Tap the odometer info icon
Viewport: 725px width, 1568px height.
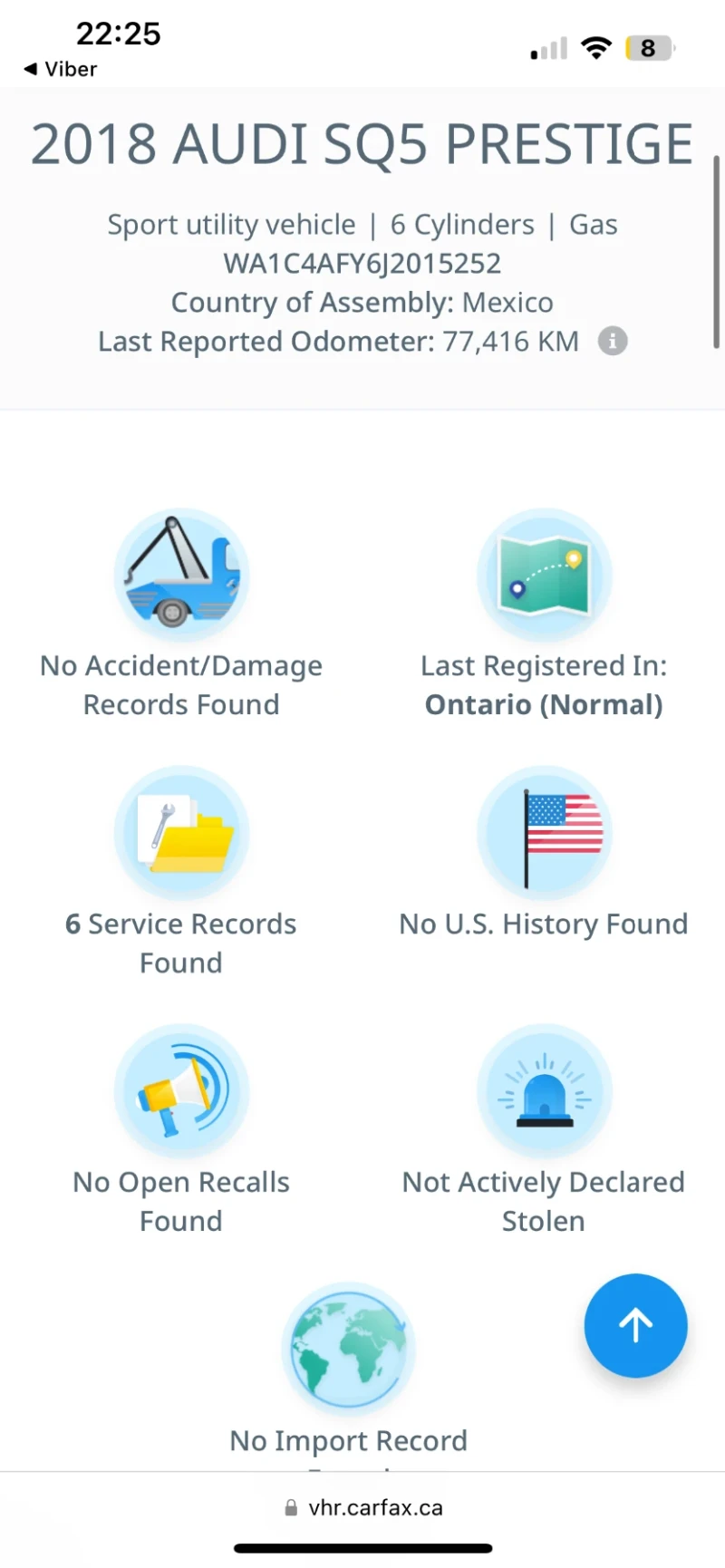point(613,342)
